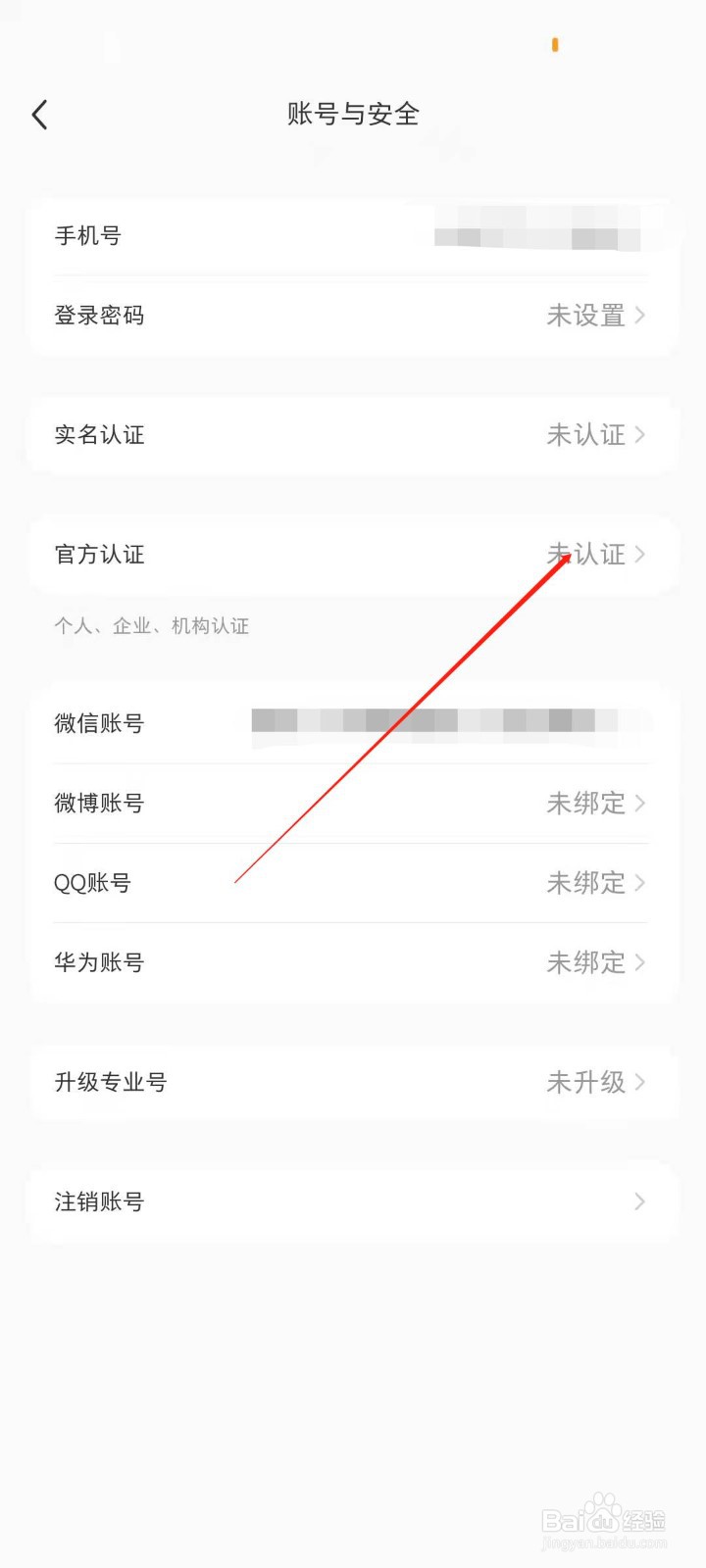The image size is (706, 1568).
Task: Tap the 个人、企业、机构认证 helper text
Action: pyautogui.click(x=152, y=625)
